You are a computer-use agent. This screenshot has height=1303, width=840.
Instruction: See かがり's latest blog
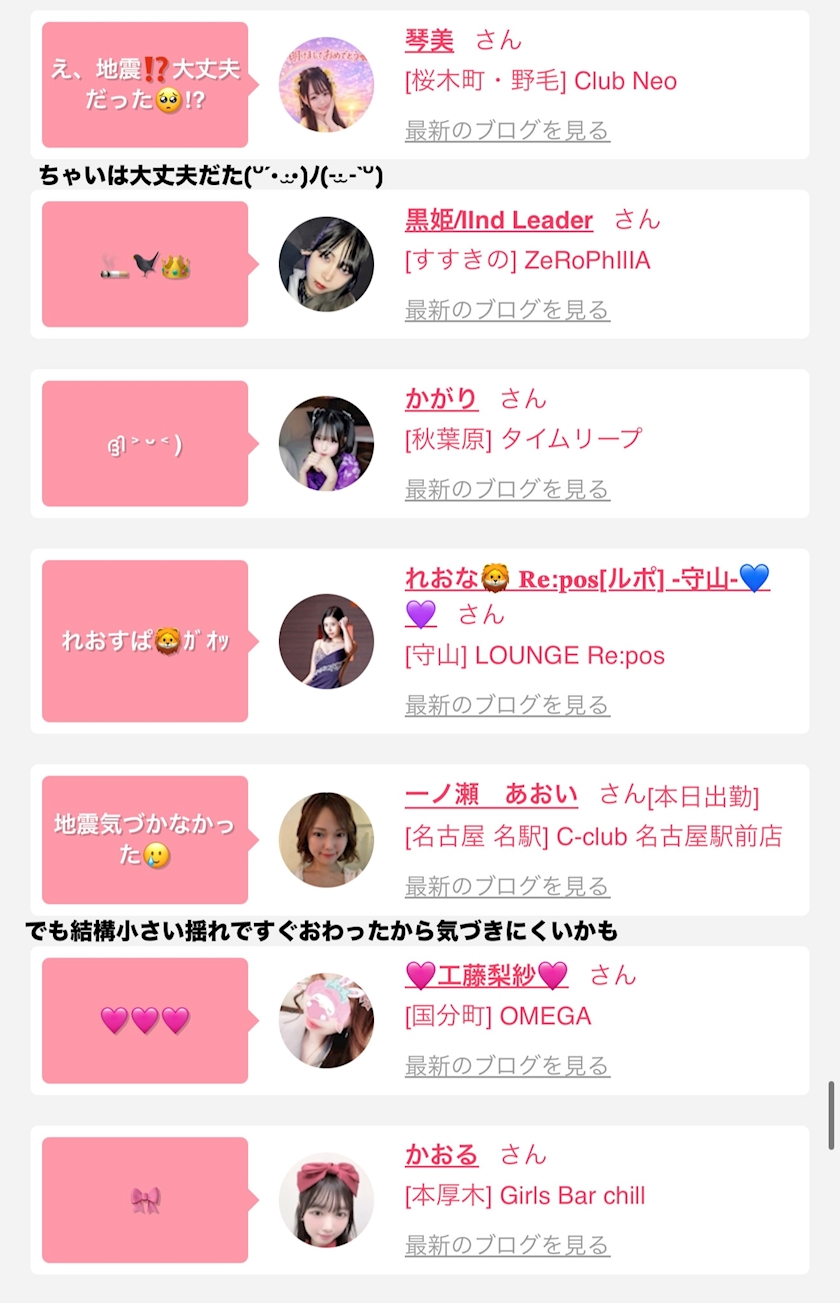(x=507, y=489)
